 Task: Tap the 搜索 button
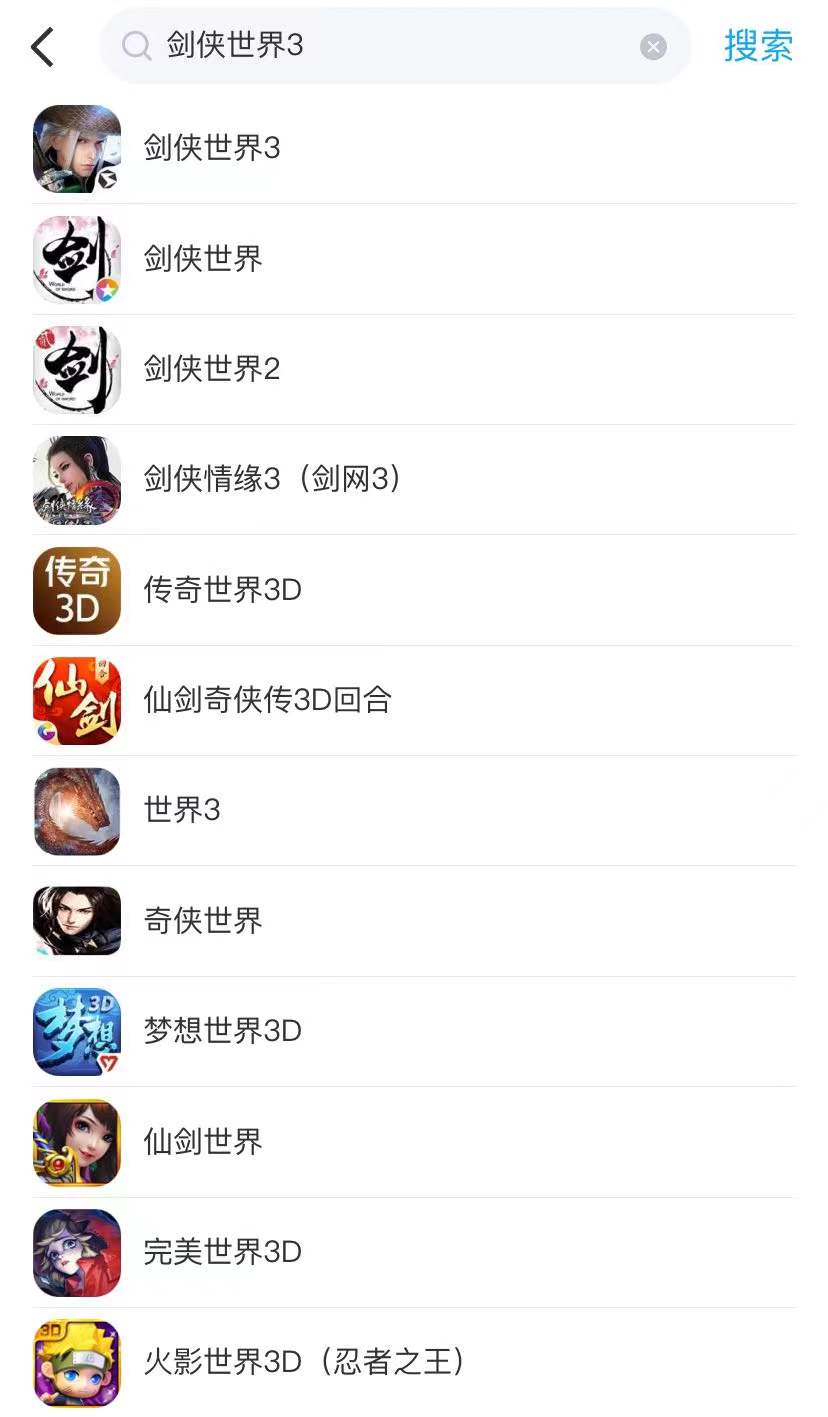click(x=758, y=46)
